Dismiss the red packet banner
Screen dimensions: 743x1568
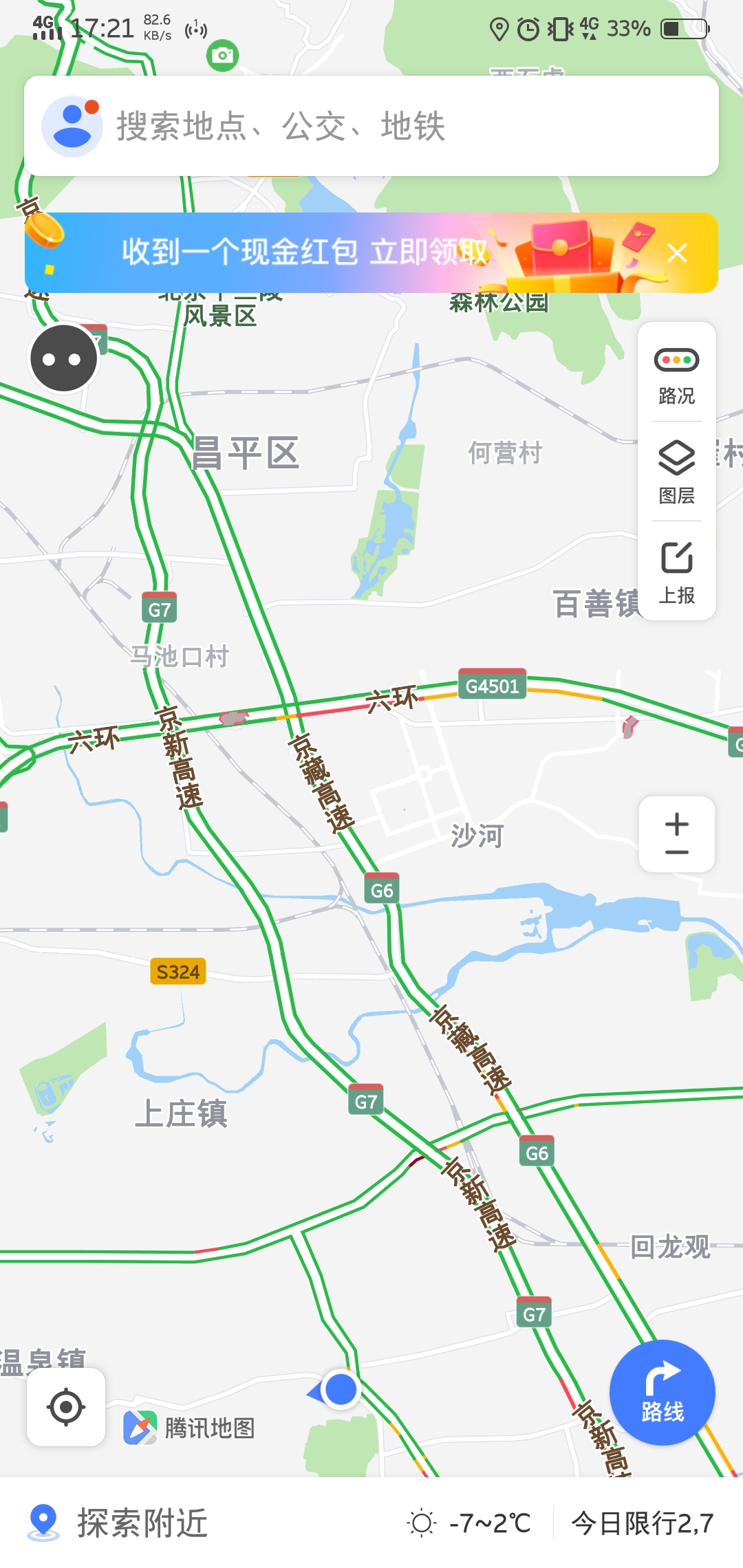[677, 253]
